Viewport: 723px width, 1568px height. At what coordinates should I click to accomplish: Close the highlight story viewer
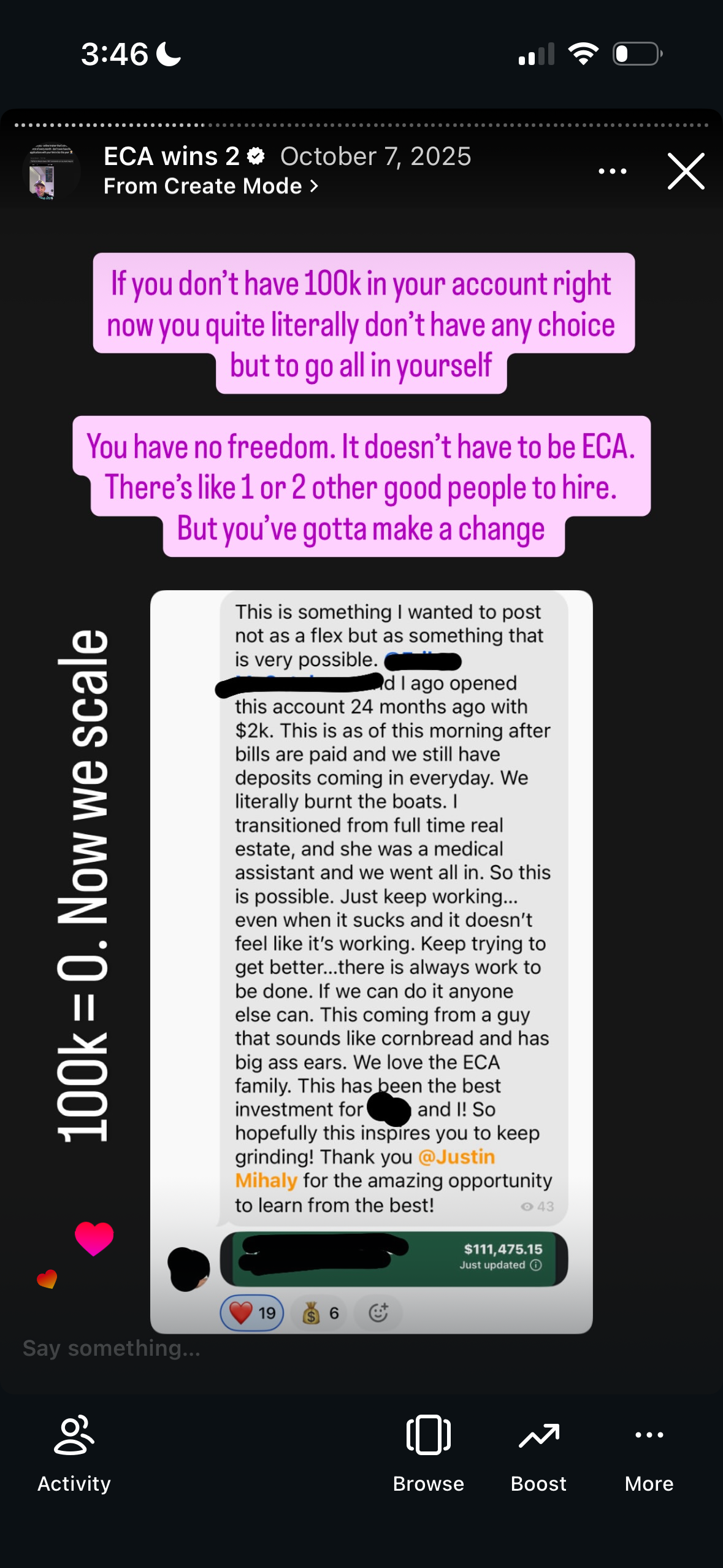click(686, 171)
